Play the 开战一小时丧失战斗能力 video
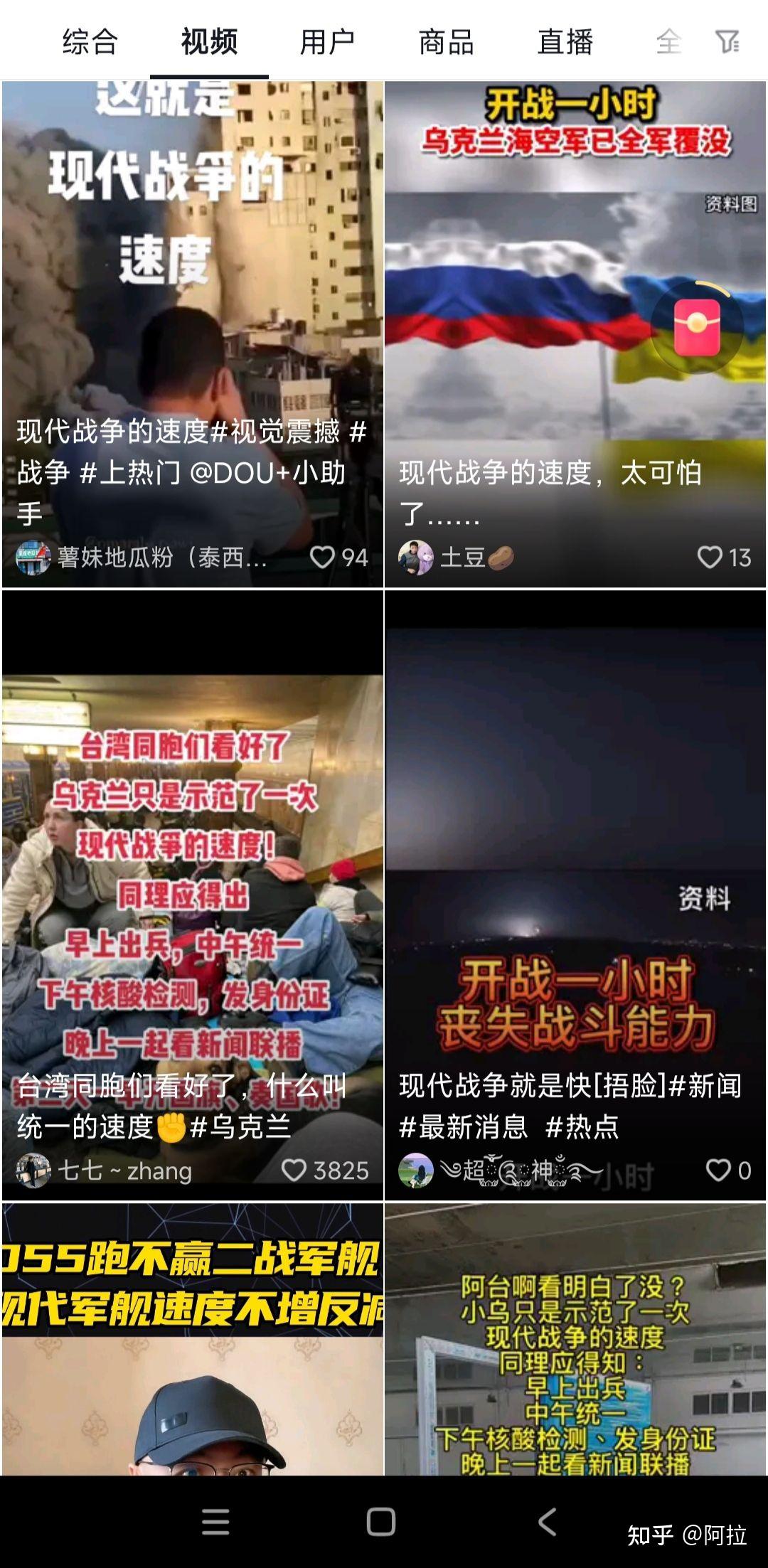The height and width of the screenshot is (1568, 768). click(575, 895)
